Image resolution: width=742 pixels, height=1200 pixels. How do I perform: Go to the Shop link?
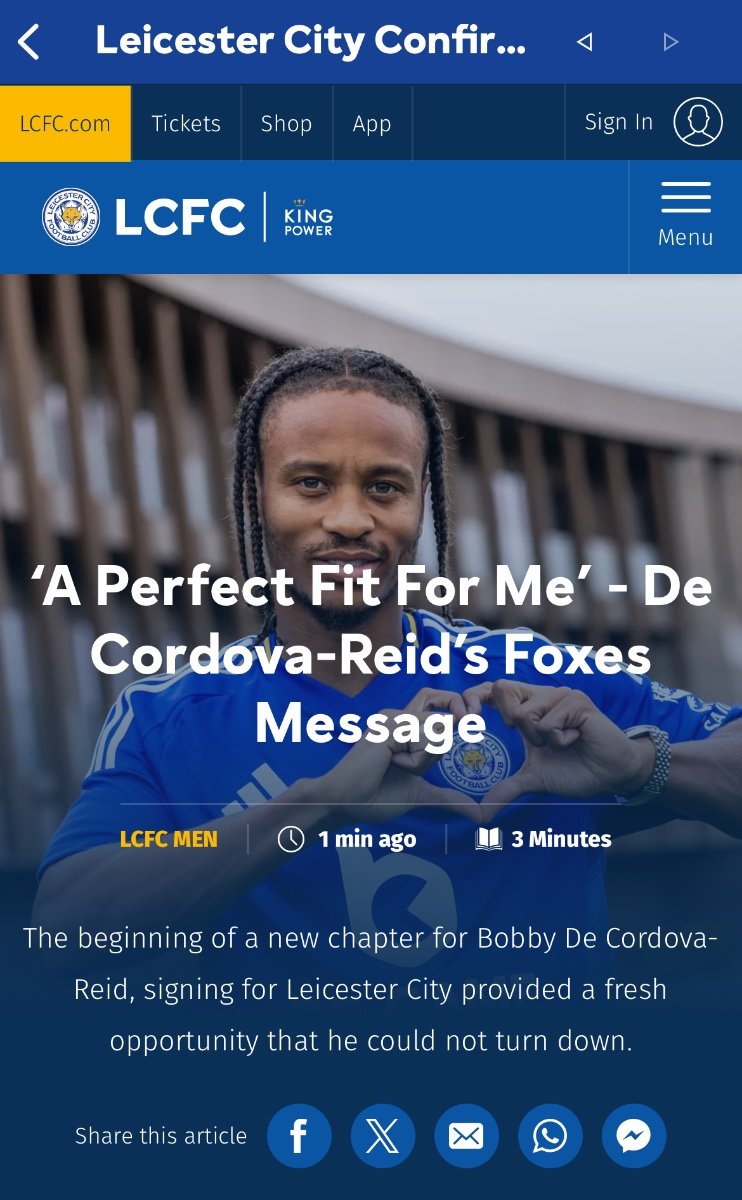pos(287,123)
